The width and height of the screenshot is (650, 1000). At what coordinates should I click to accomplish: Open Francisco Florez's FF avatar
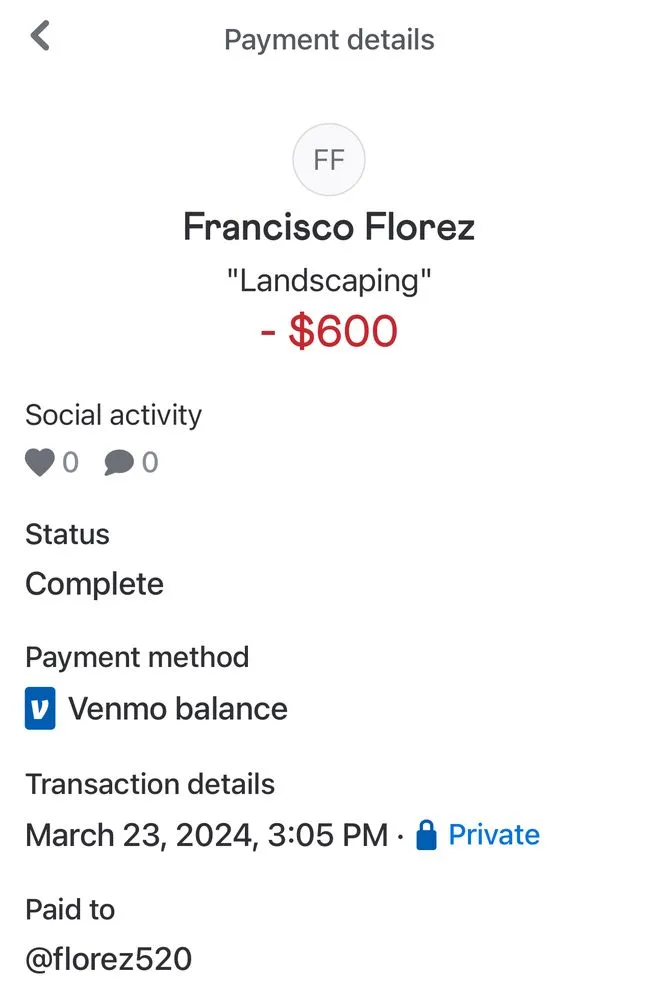pyautogui.click(x=328, y=160)
